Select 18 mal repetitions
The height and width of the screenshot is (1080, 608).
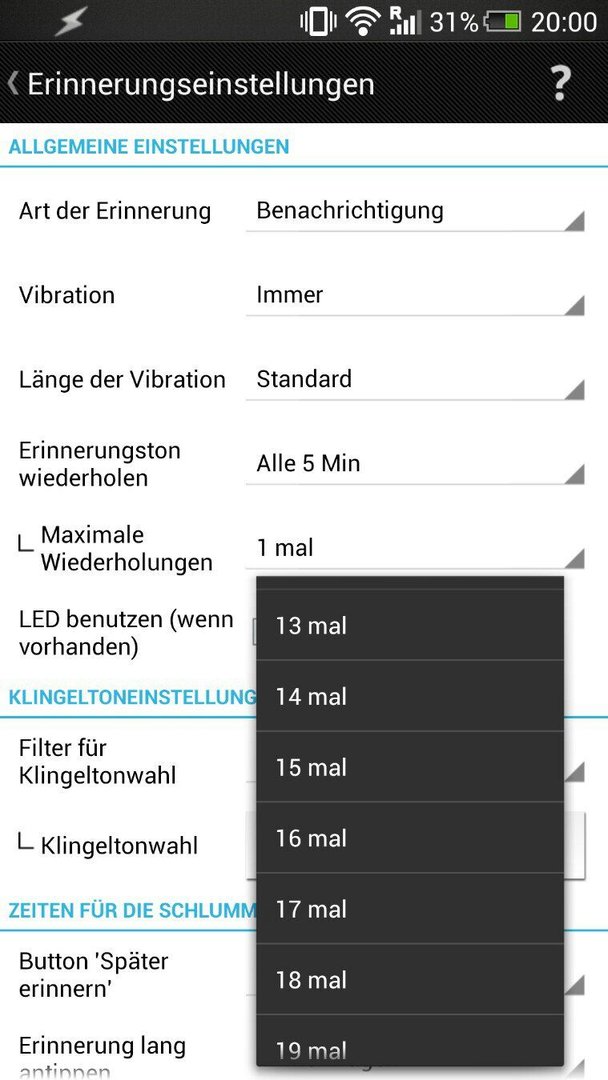410,979
